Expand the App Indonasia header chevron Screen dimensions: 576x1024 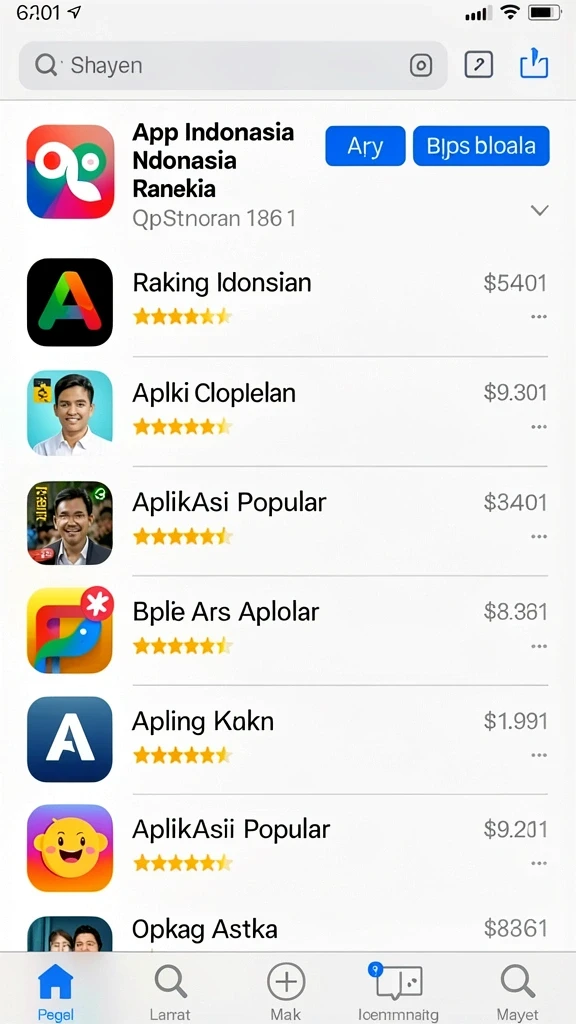click(539, 210)
